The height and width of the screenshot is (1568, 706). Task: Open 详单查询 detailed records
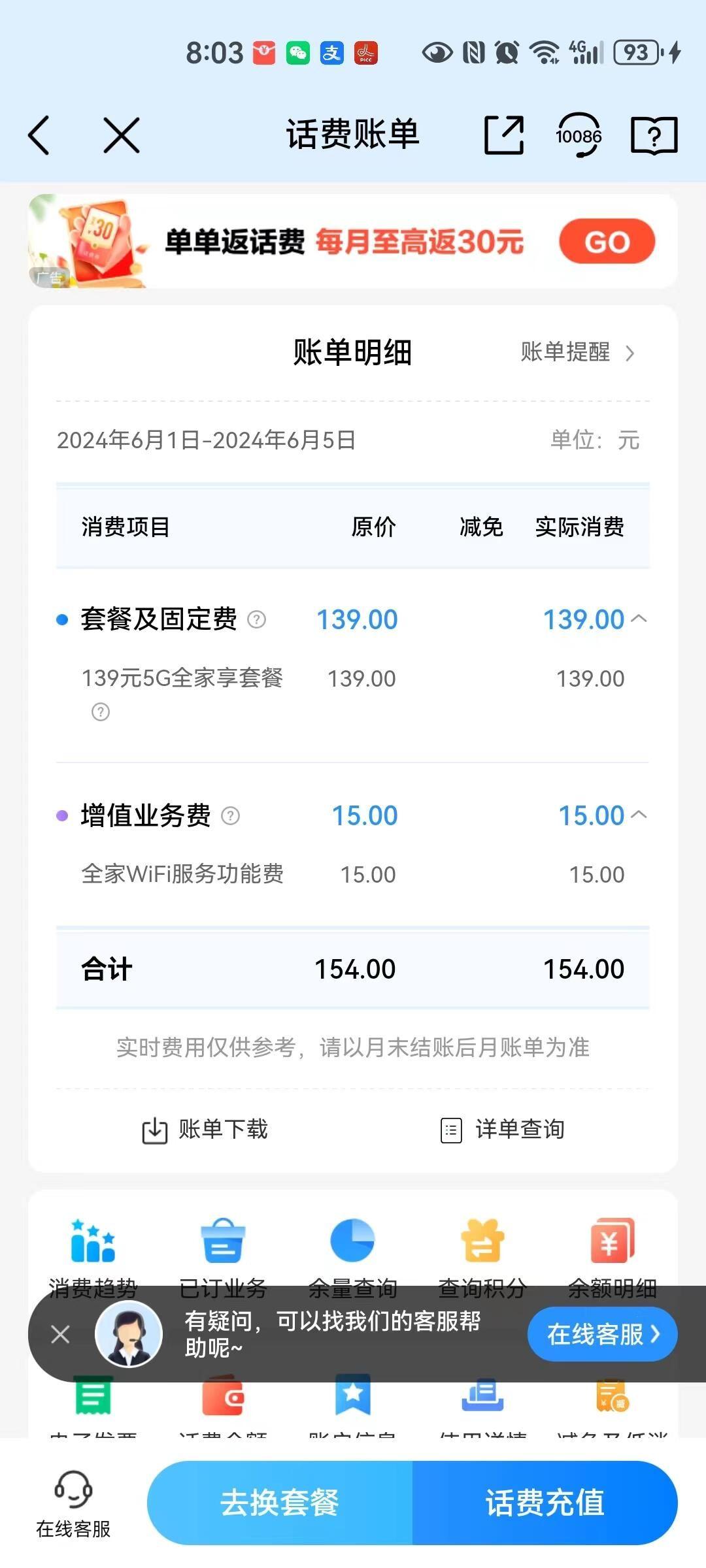point(503,1130)
